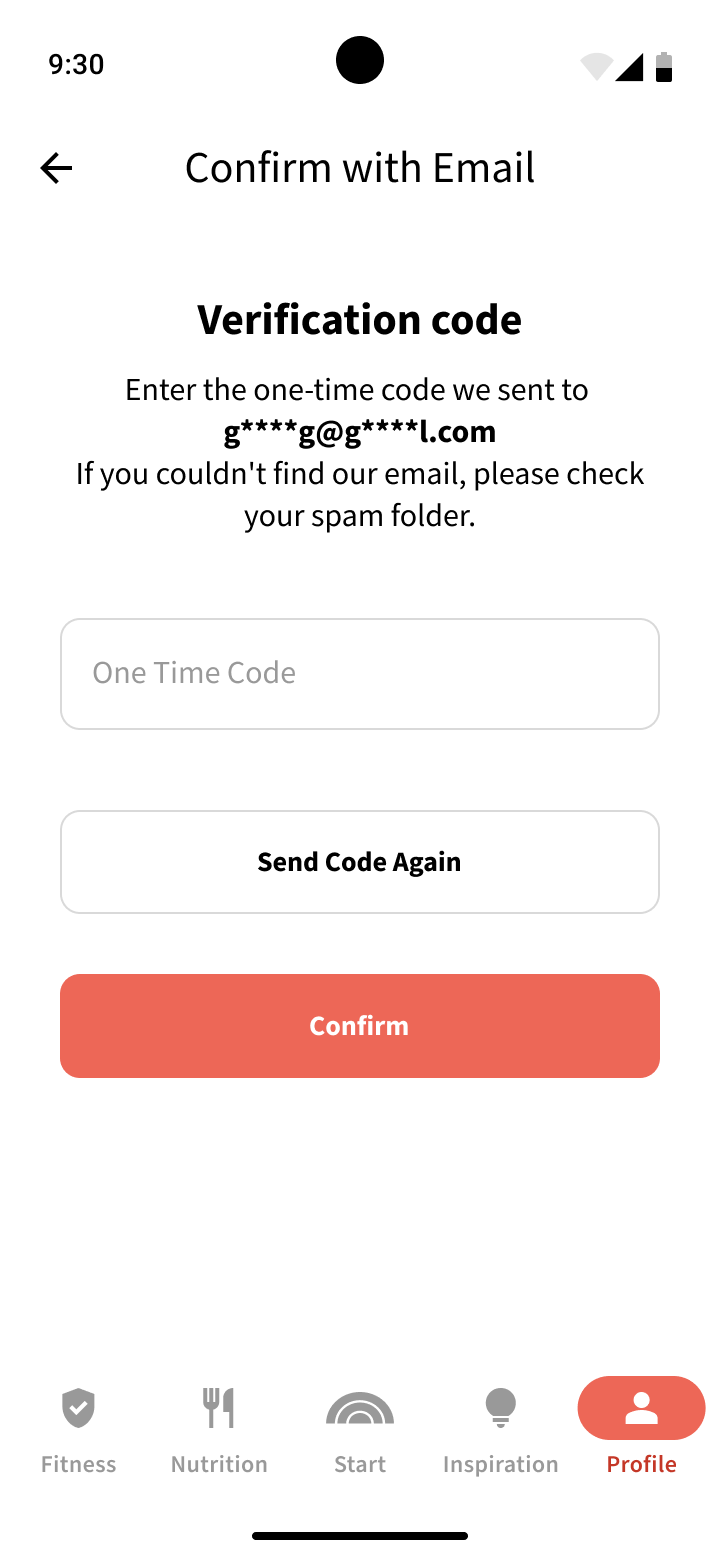The width and height of the screenshot is (720, 1560).
Task: Open the Nutrition tab
Action: click(219, 1430)
